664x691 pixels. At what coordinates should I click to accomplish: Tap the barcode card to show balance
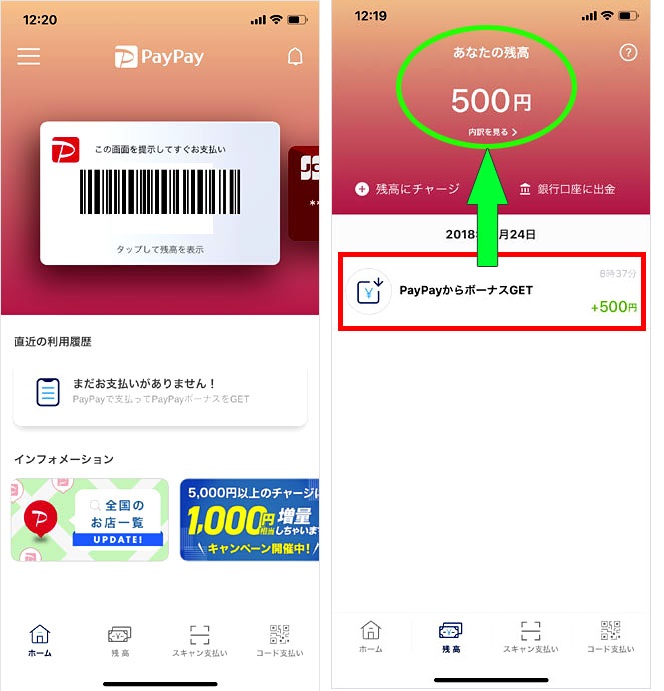pos(159,193)
